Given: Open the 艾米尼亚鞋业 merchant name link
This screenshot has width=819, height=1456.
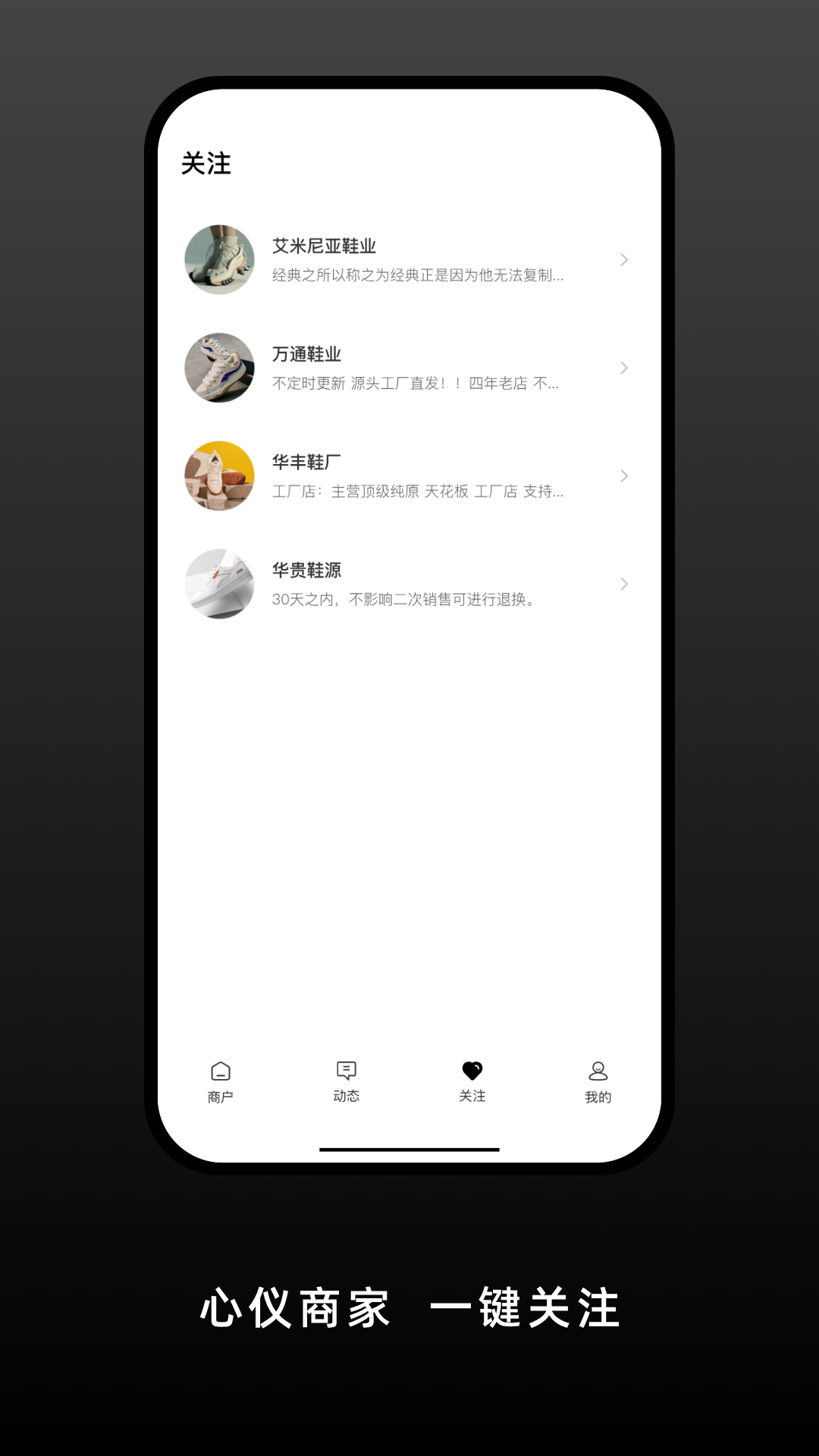Looking at the screenshot, I should click(x=326, y=246).
